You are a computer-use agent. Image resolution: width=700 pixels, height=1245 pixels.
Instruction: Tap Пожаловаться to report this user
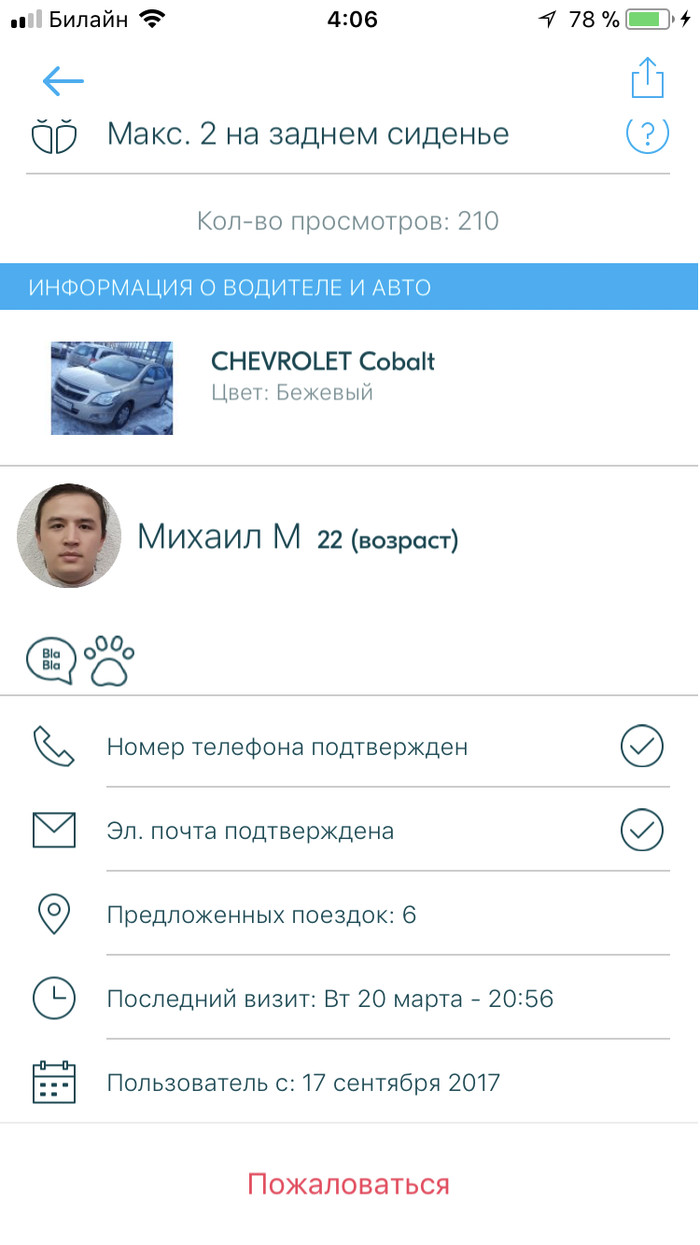point(349,1184)
